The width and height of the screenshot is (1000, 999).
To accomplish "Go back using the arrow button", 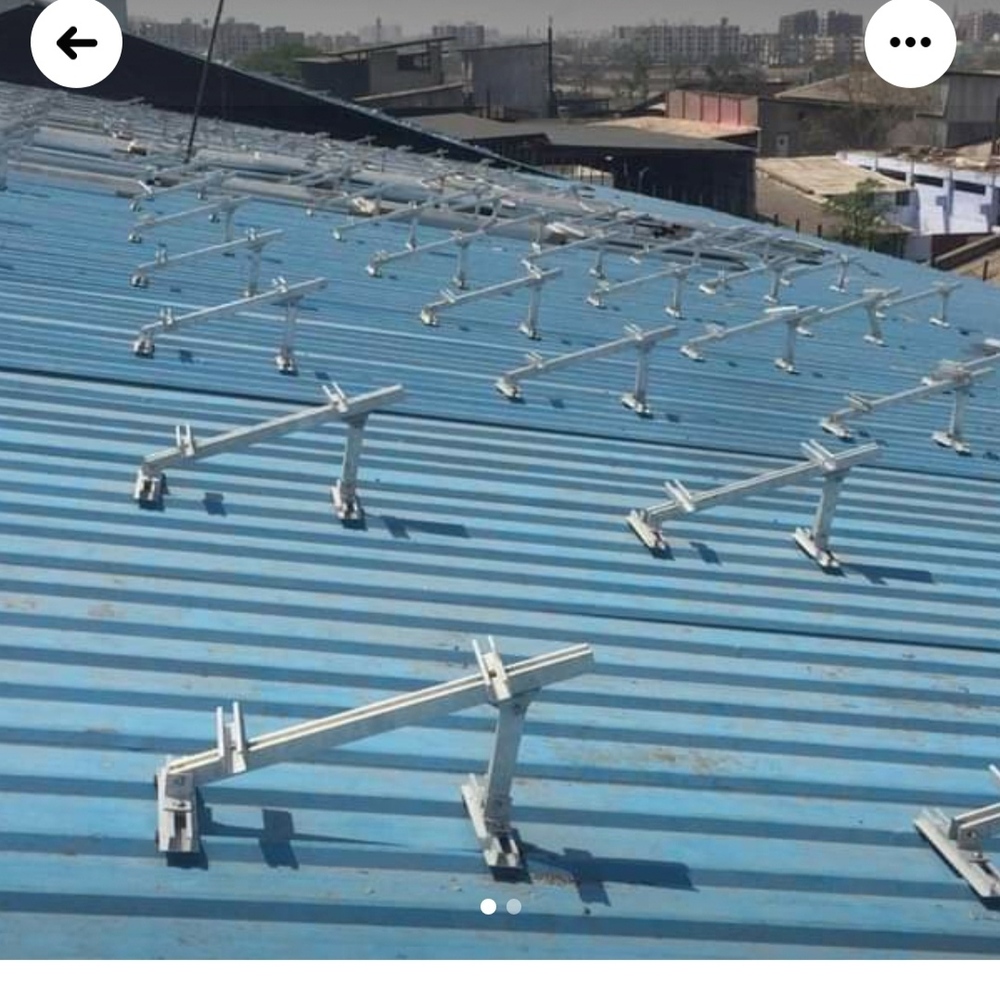I will [76, 43].
